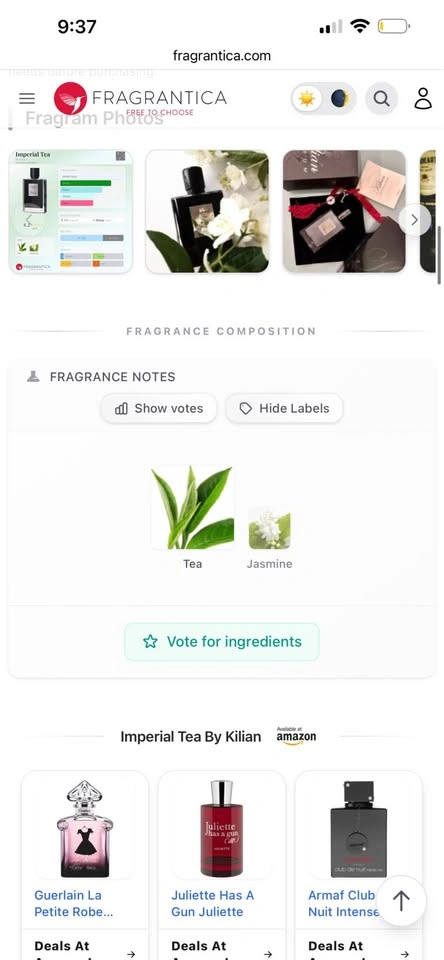
Task: Open the gift box fragram photo
Action: click(x=344, y=211)
